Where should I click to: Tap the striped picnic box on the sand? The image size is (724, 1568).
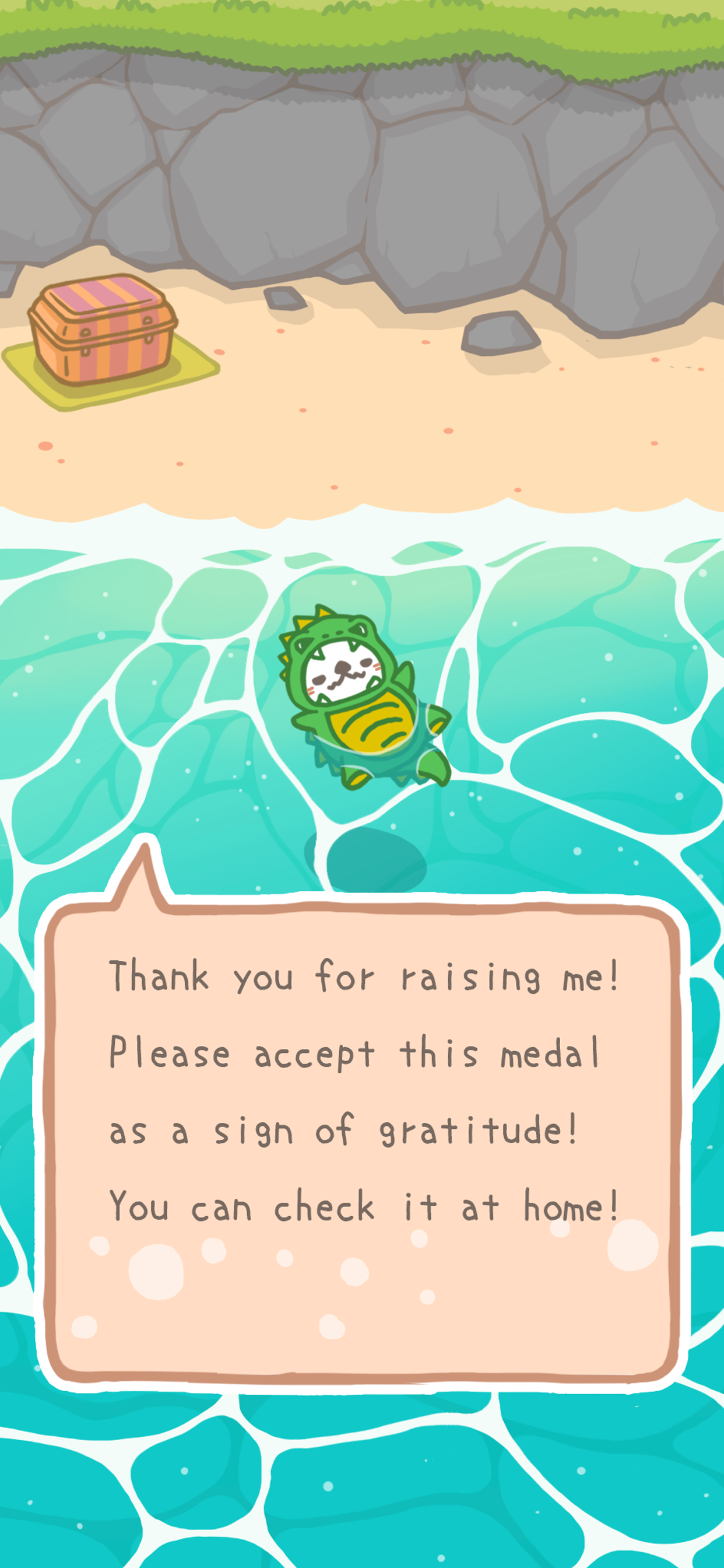[102, 330]
